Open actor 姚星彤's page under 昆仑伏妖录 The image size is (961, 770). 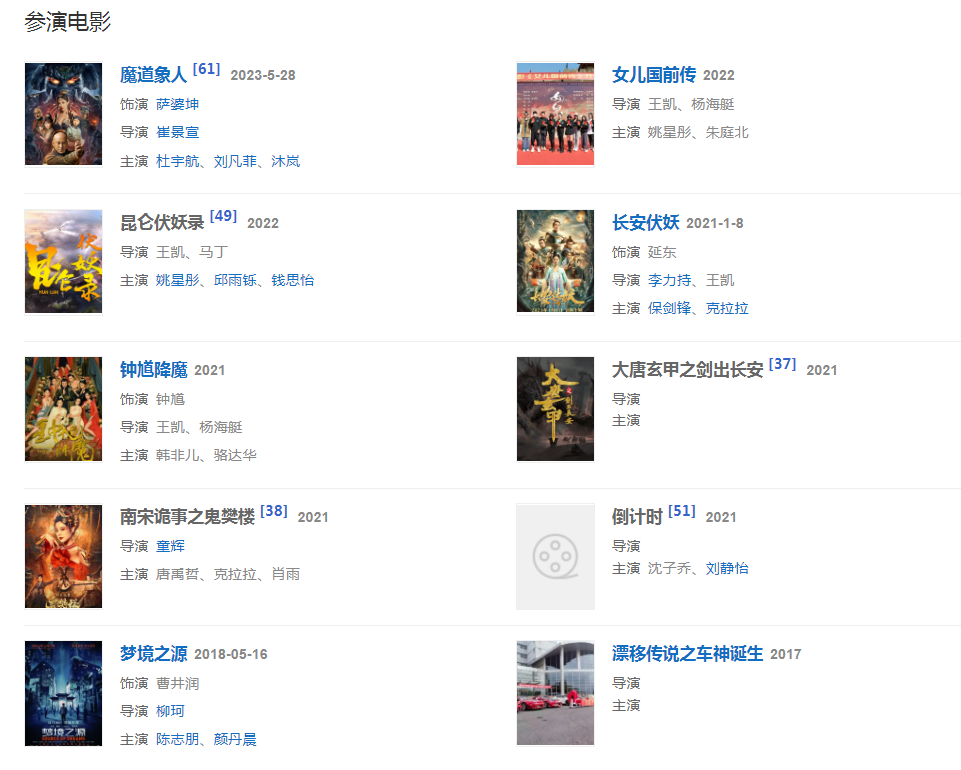point(177,280)
